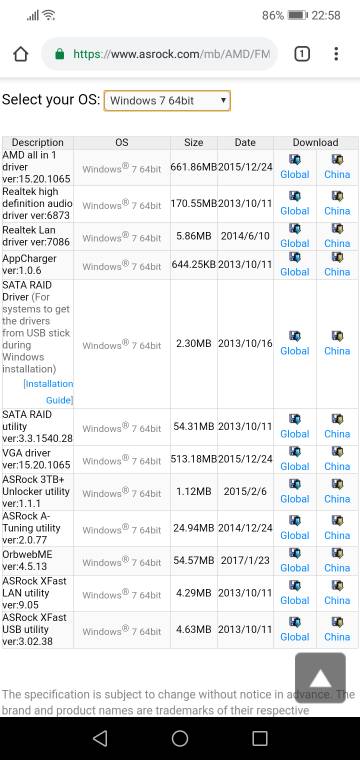Download SATA RAID Driver from Global

(295, 344)
